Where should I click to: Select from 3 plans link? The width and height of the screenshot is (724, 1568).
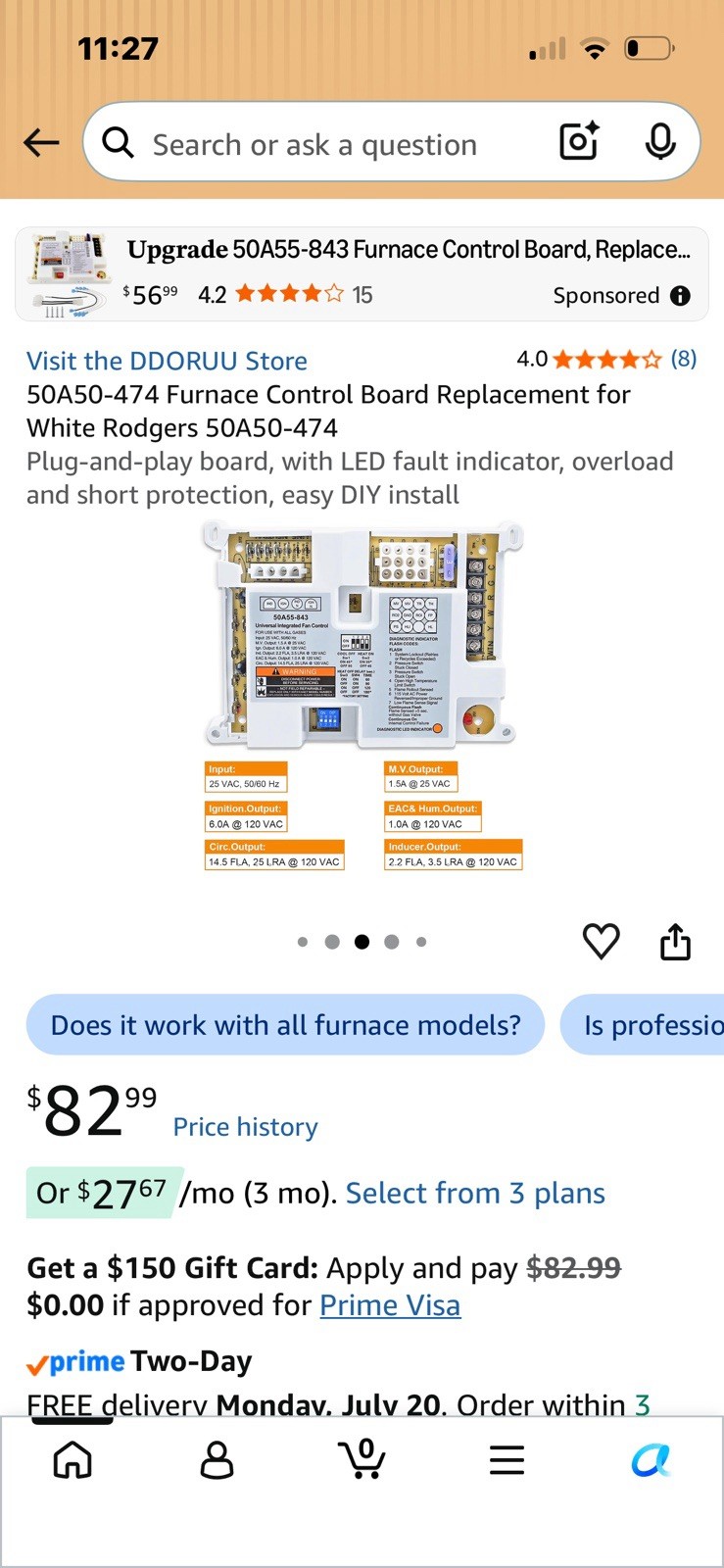point(475,1194)
